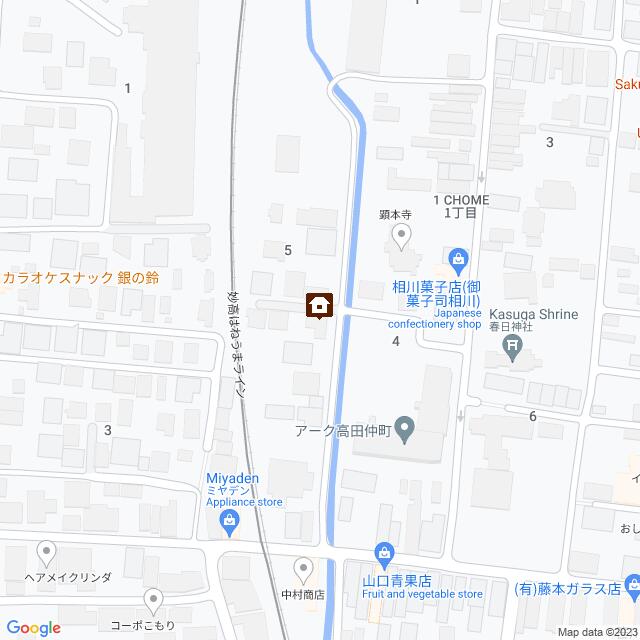
Task: Open the (有)藤本ガラス店 shop pin
Action: pyautogui.click(x=632, y=585)
